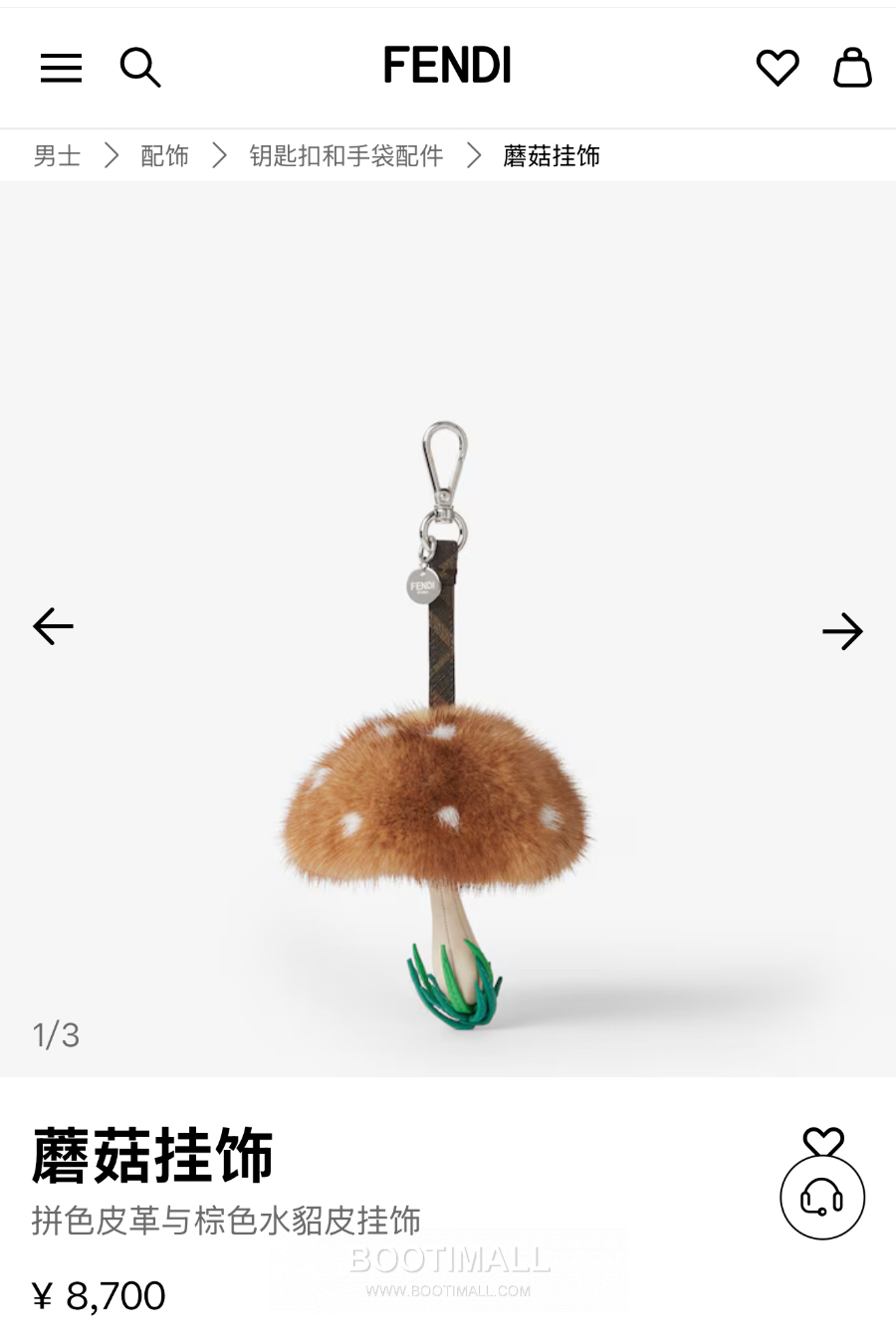Viewport: 896px width, 1344px height.
Task: Open the search icon
Action: [x=139, y=68]
